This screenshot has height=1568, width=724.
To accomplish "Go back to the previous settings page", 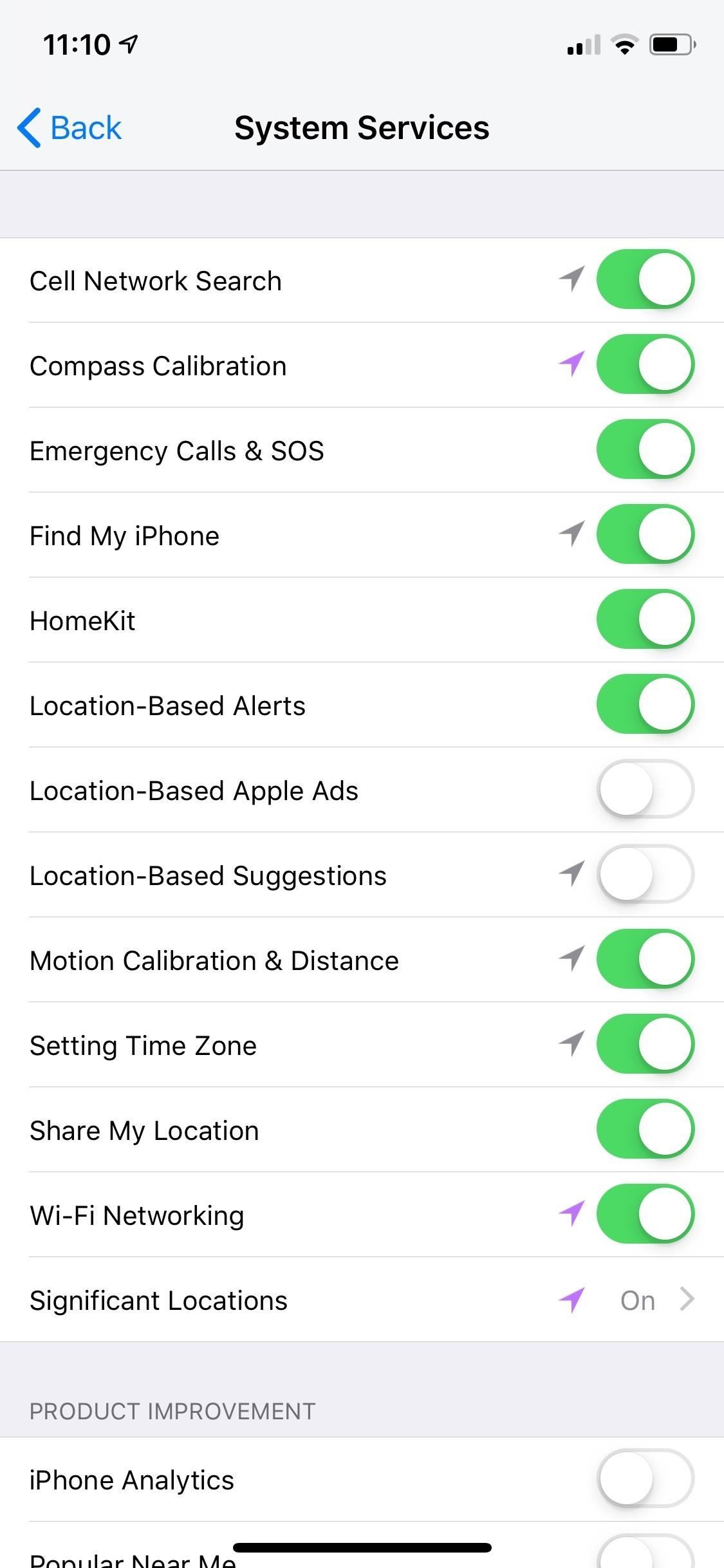I will coord(70,127).
